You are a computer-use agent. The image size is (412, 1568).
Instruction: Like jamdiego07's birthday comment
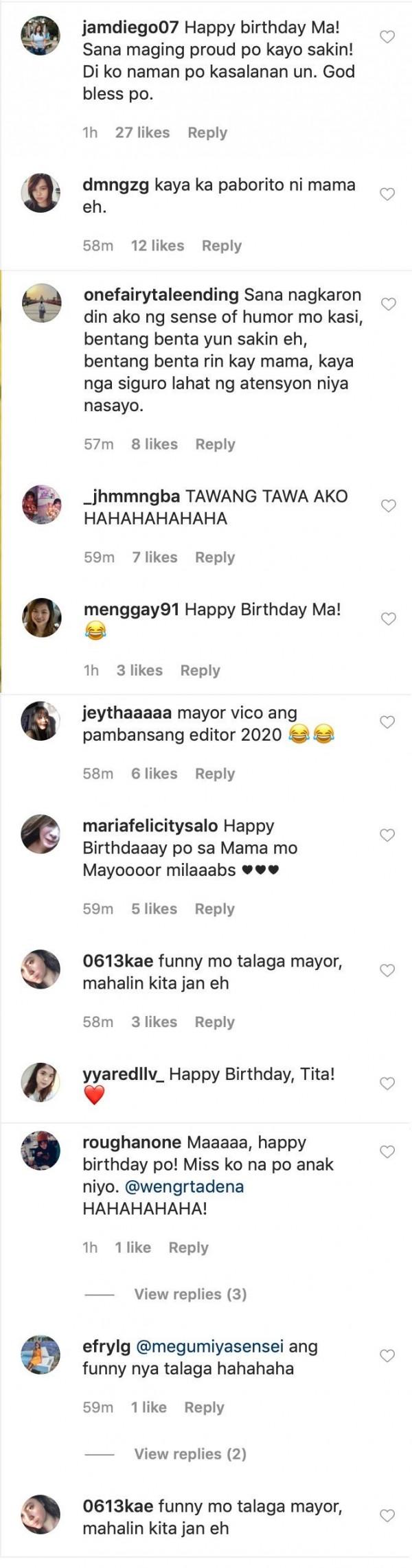387,37
